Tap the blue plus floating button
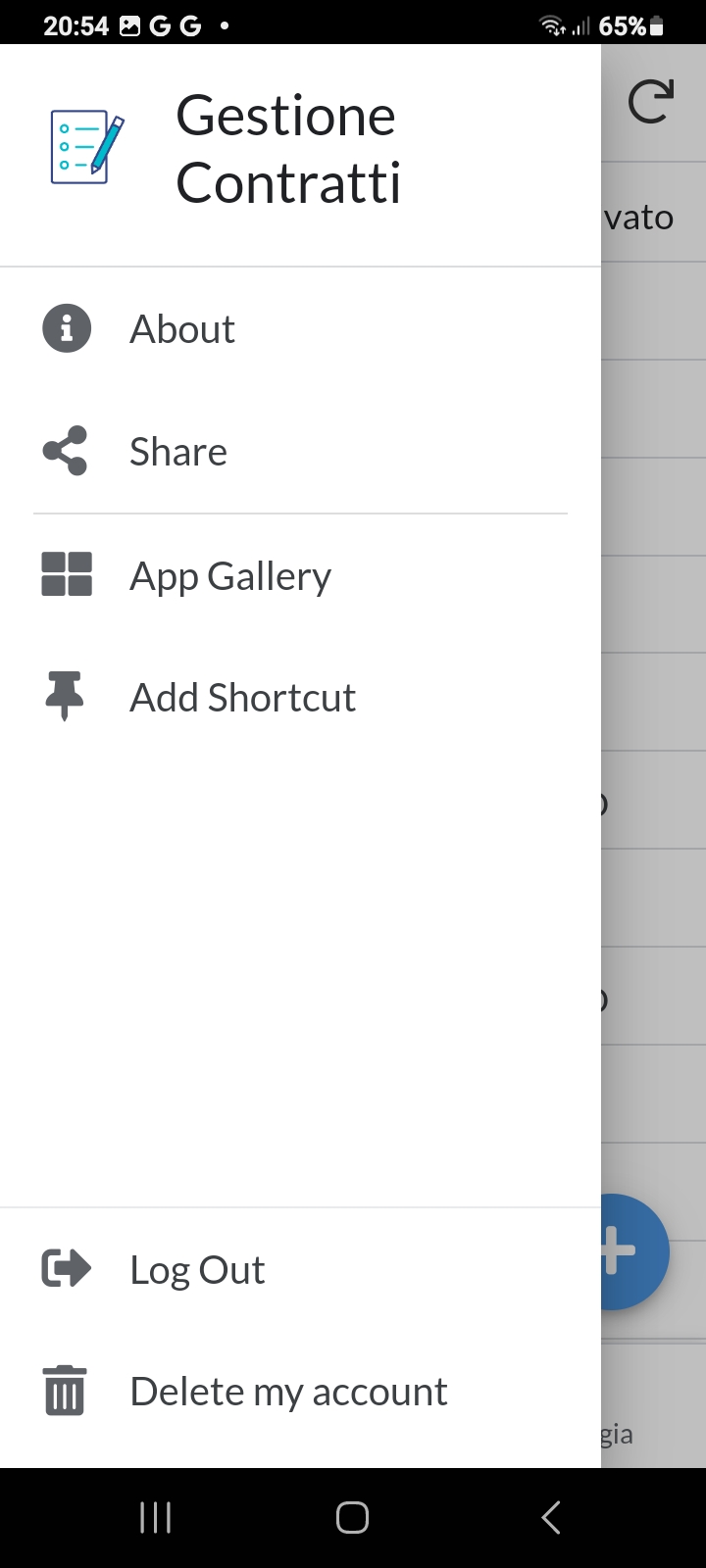706x1568 pixels. [633, 1251]
